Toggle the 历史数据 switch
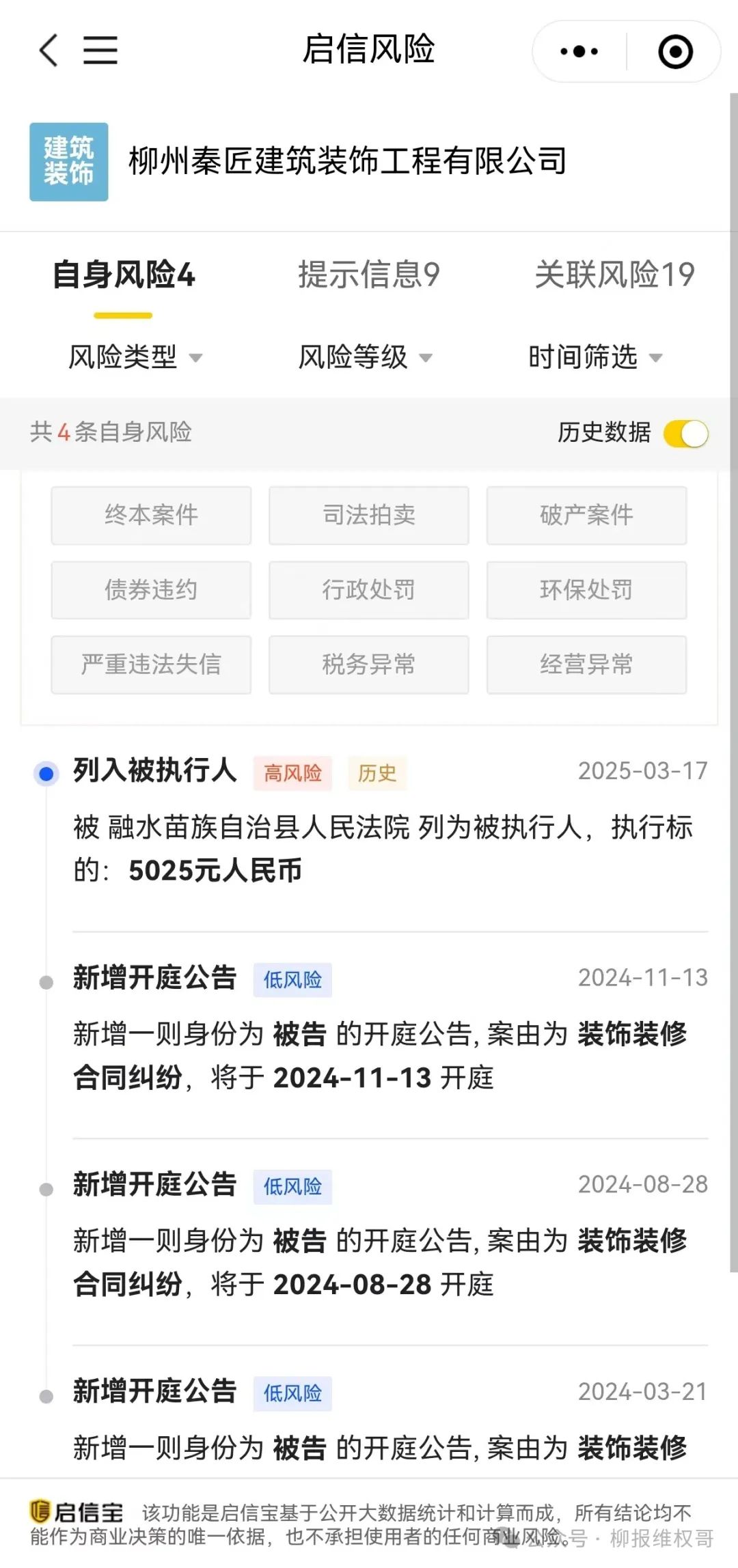738x1568 pixels. click(685, 433)
